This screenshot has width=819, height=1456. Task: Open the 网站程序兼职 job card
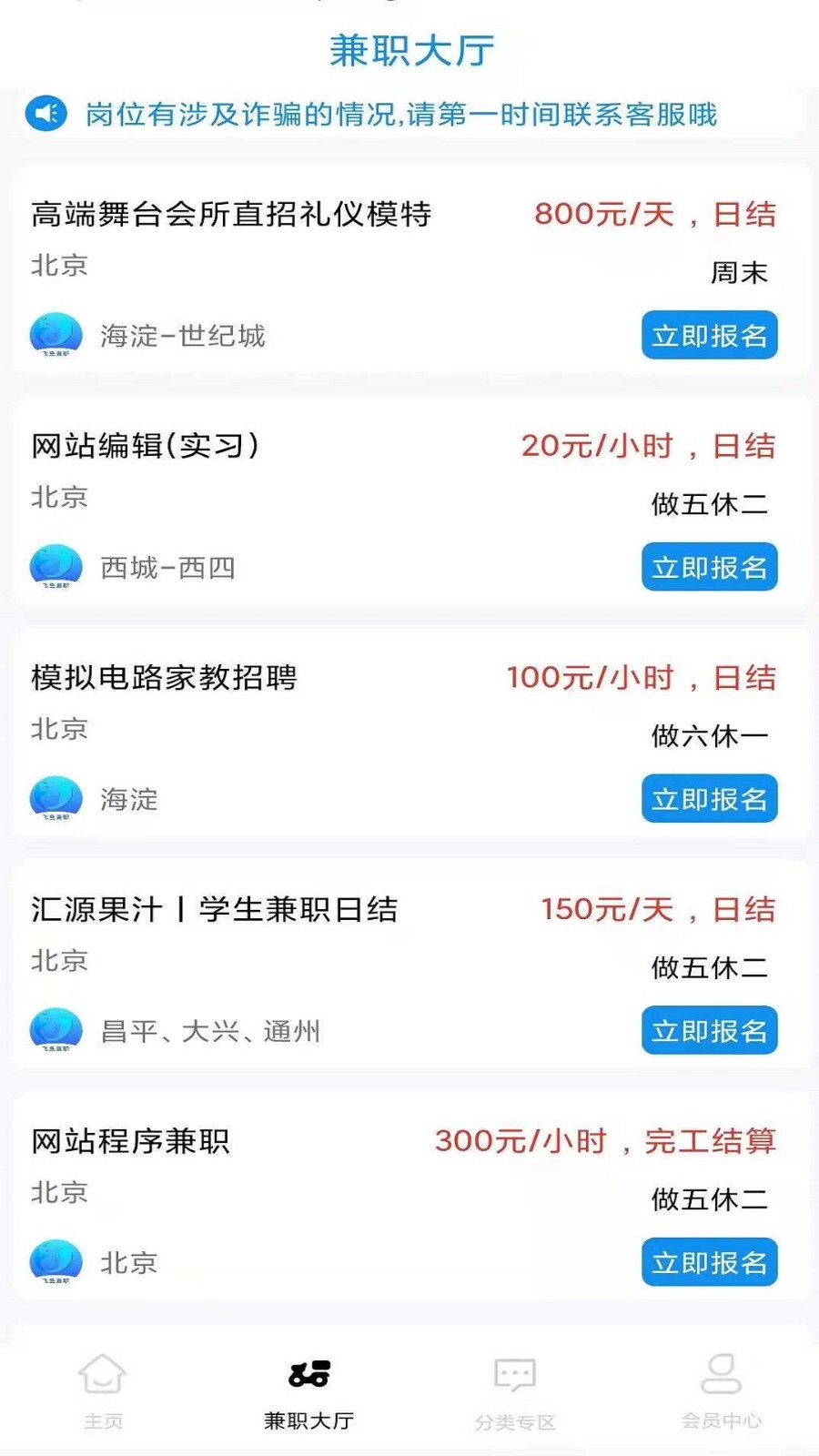point(130,1141)
